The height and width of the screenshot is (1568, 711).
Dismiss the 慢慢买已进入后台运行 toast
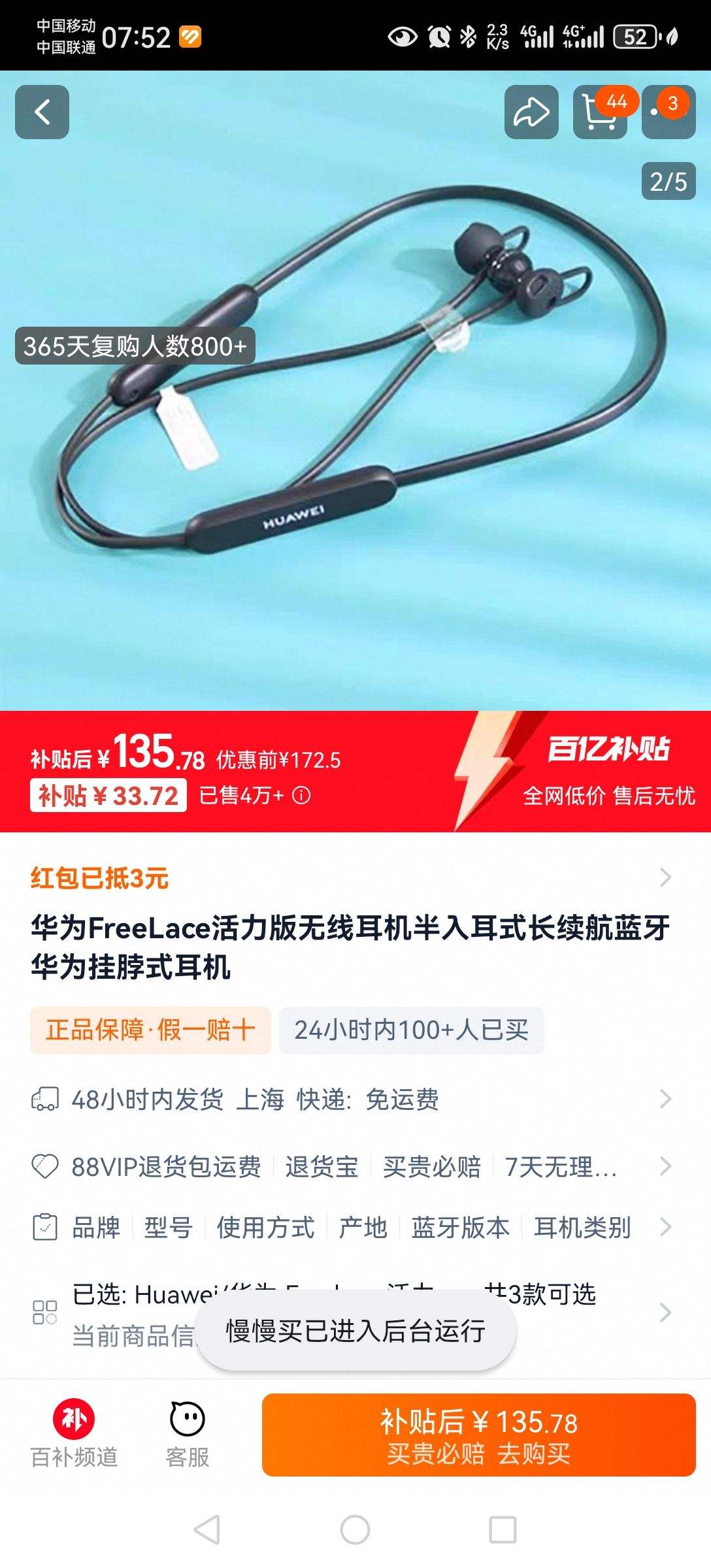(355, 1331)
